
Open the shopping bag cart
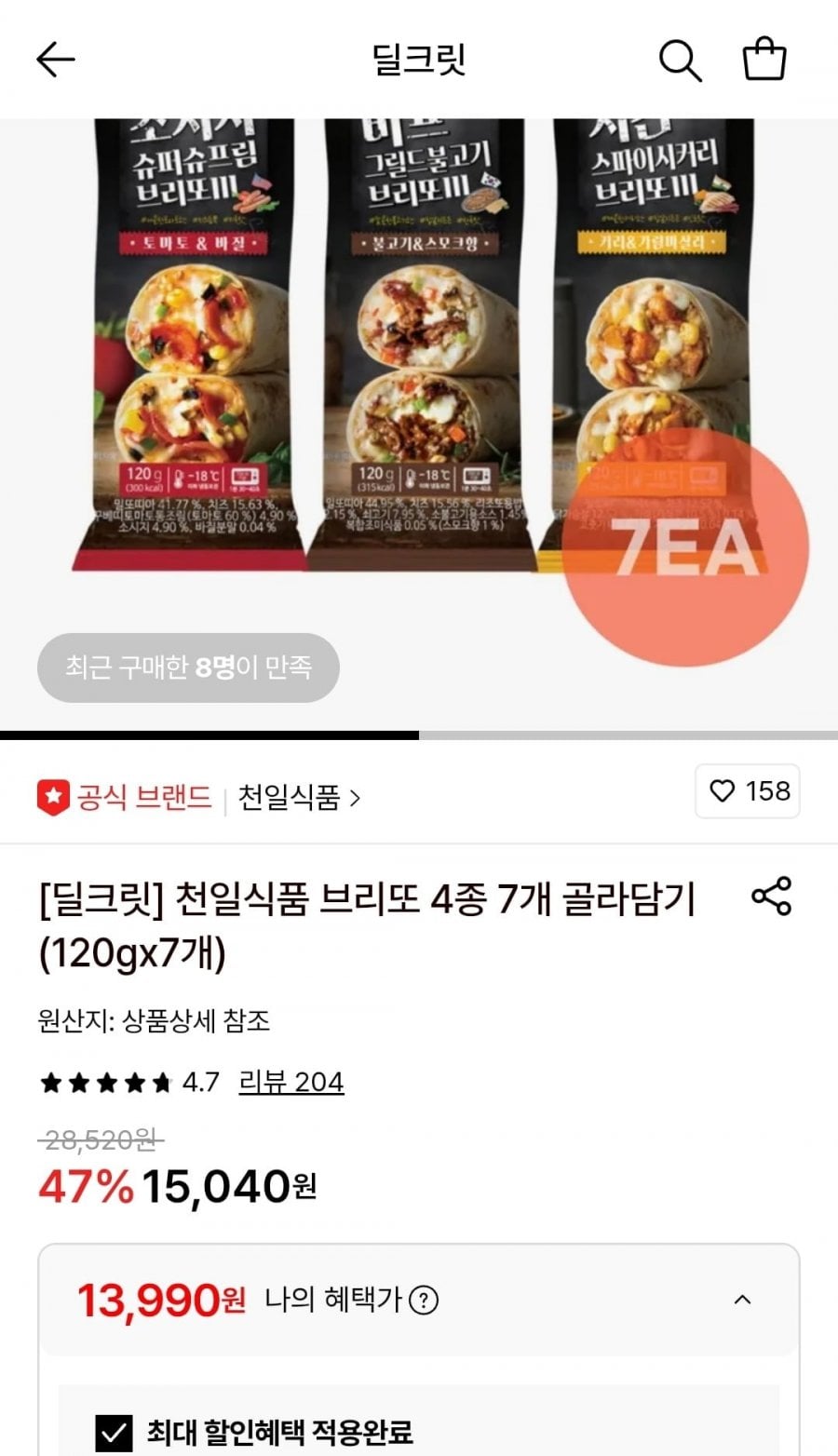tap(764, 60)
